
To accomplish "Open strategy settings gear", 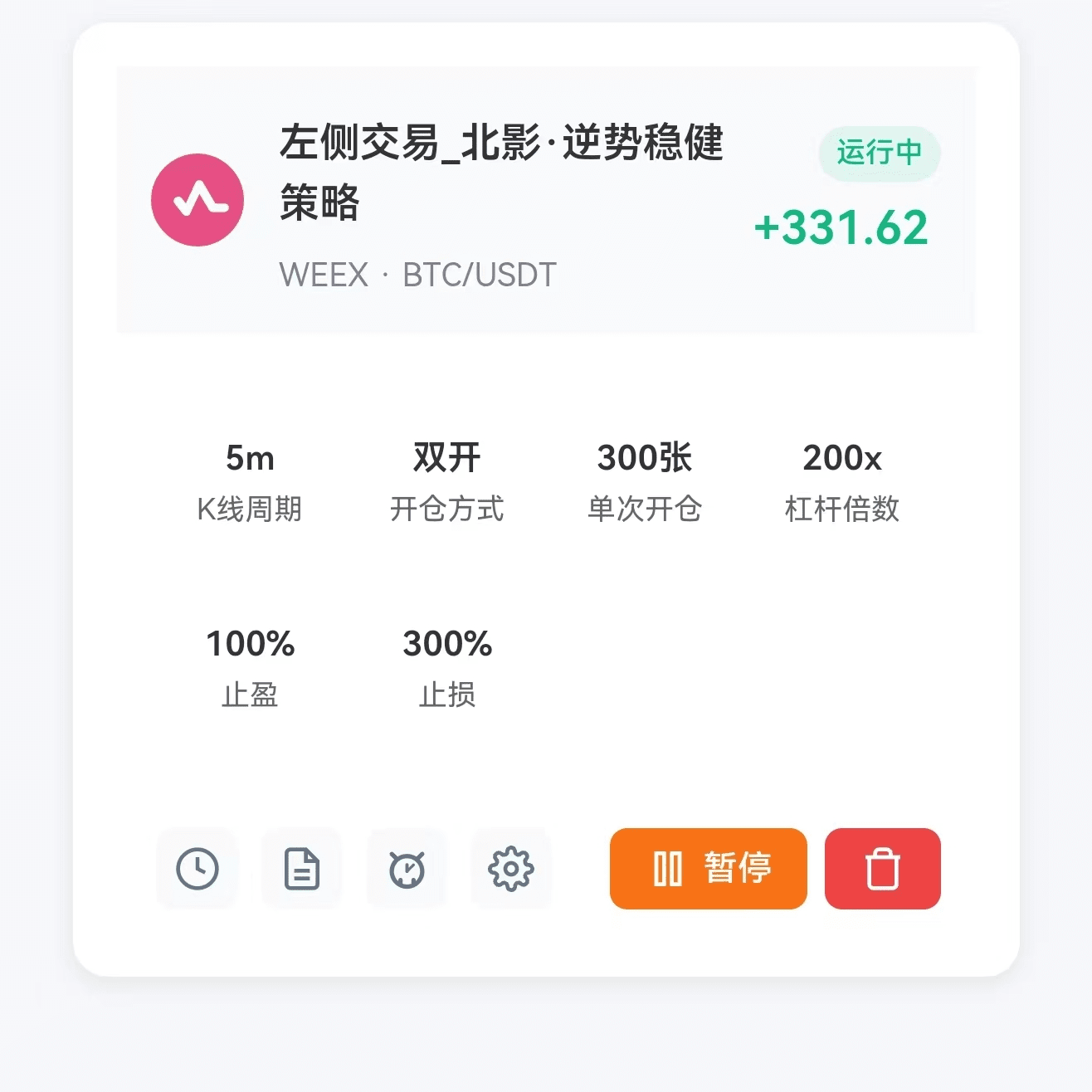I will tap(511, 869).
